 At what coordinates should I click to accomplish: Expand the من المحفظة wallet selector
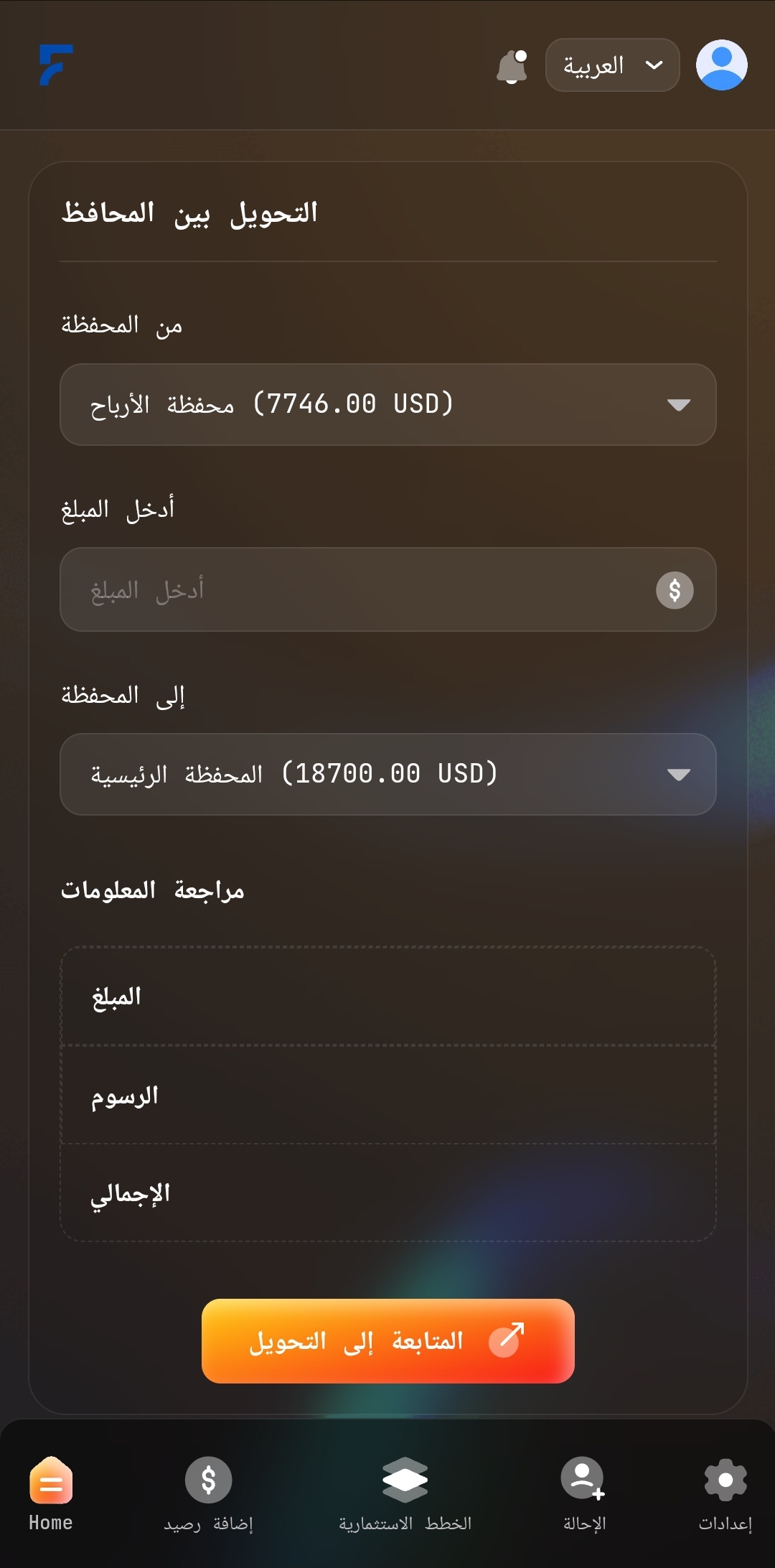point(387,404)
